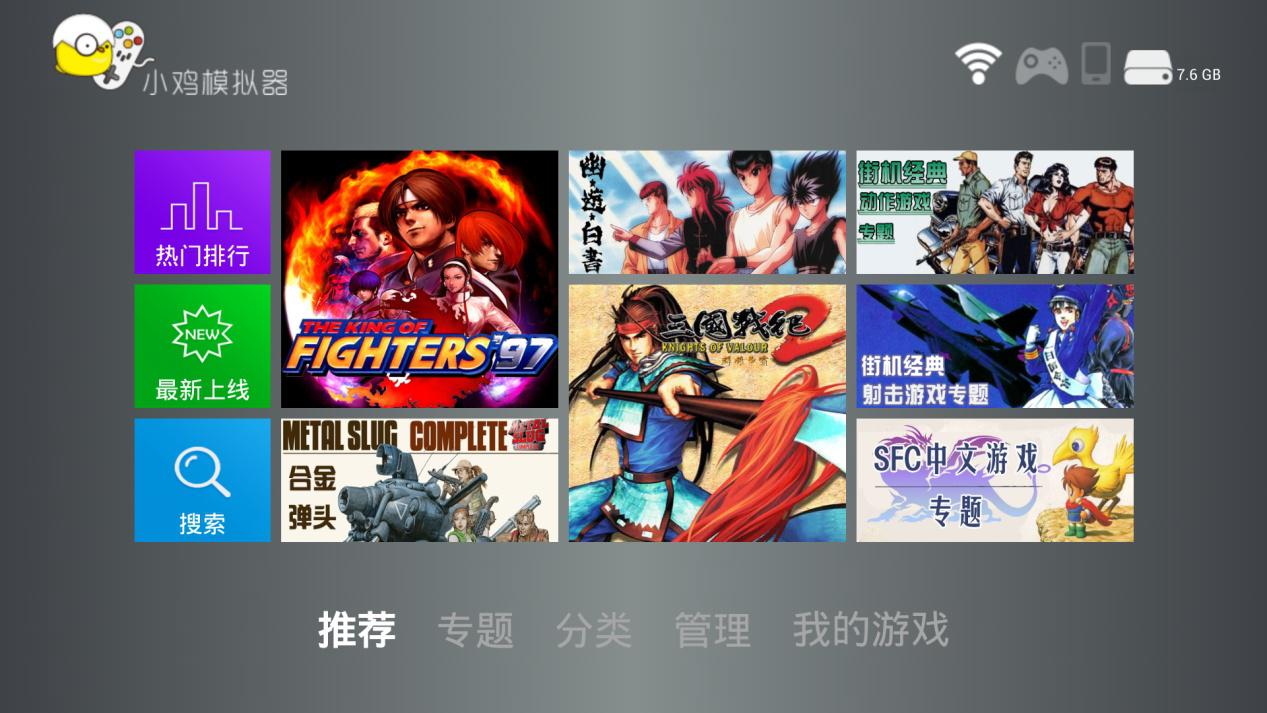Open the Metal Slug Complete 合金弹头 tile
This screenshot has width=1267, height=713.
click(x=419, y=480)
